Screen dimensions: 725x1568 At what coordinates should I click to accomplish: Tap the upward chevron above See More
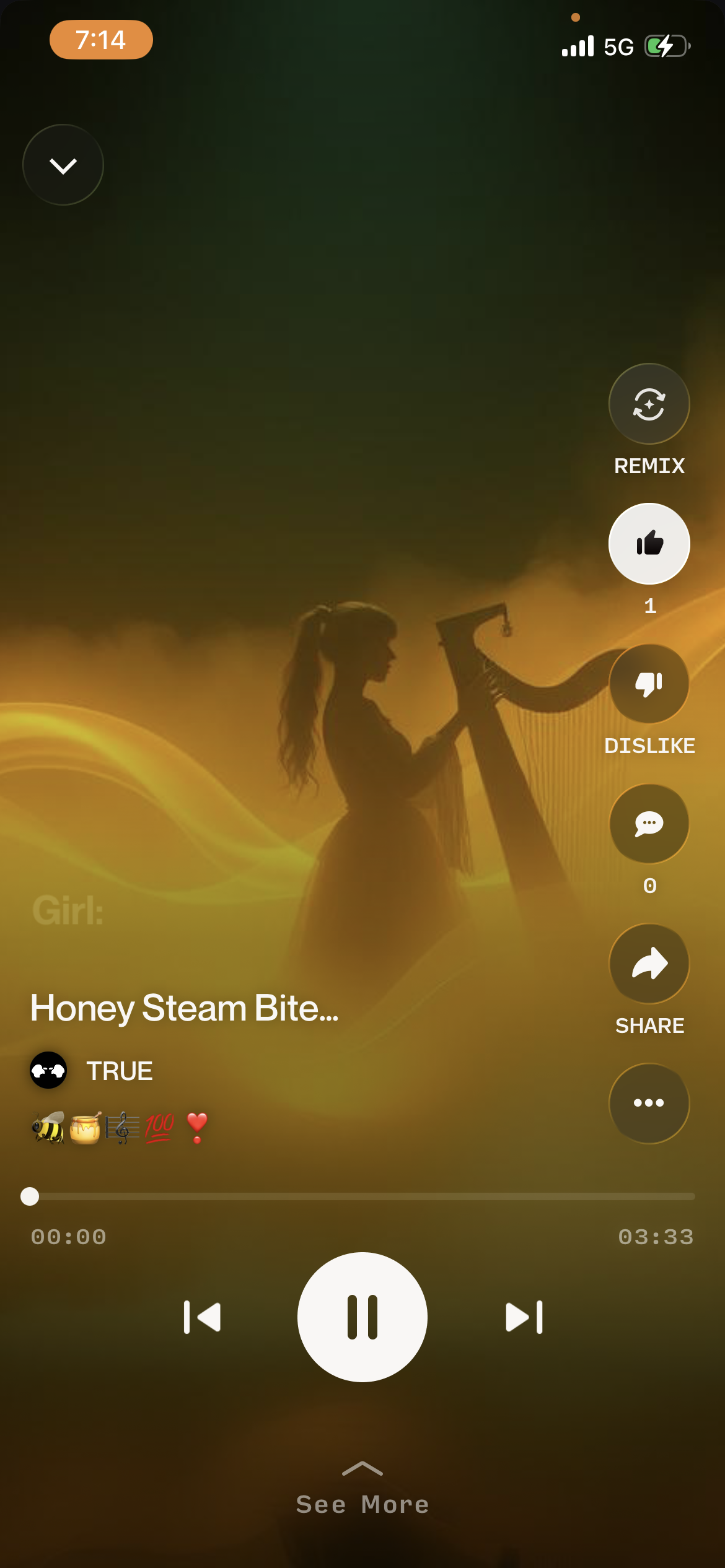pos(362,1469)
